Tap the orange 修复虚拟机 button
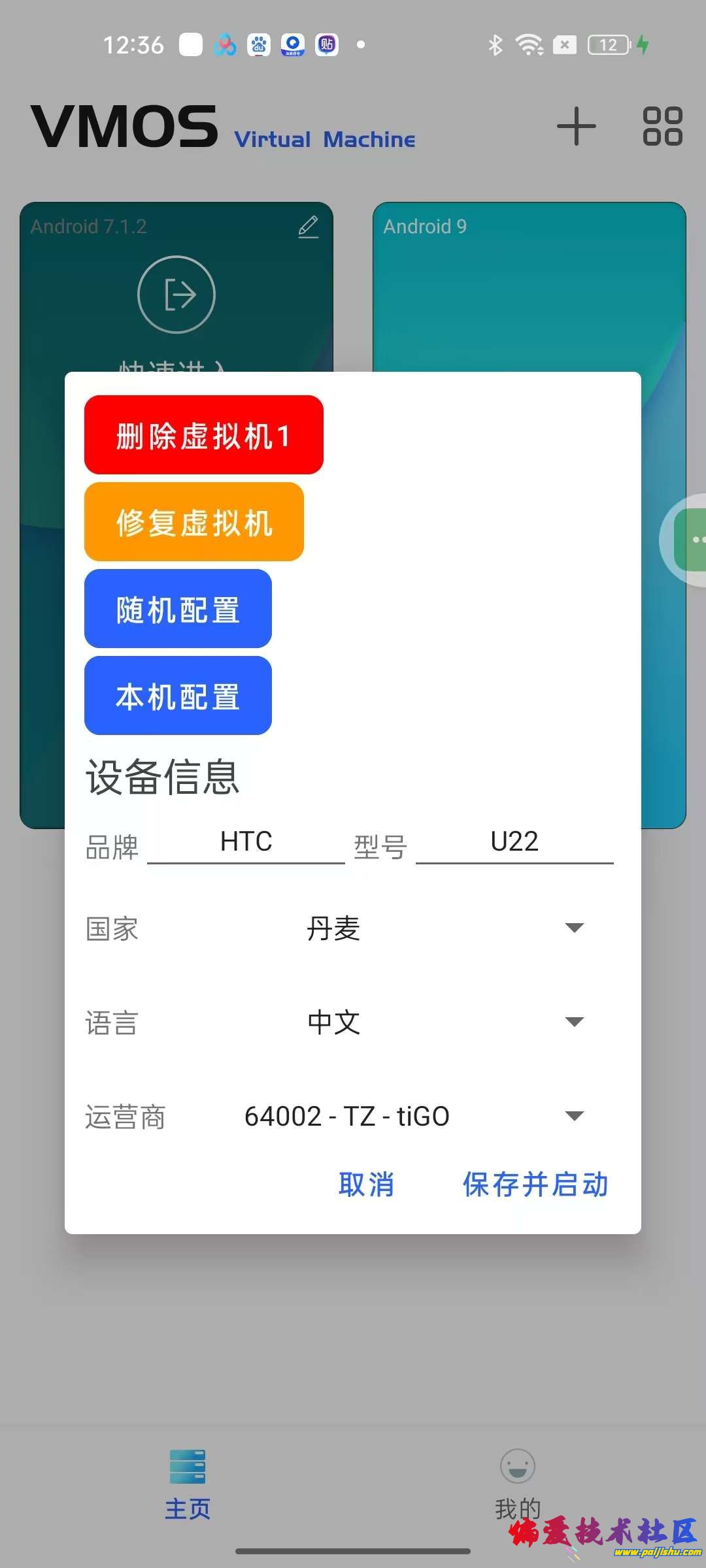This screenshot has height=1568, width=706. point(194,522)
